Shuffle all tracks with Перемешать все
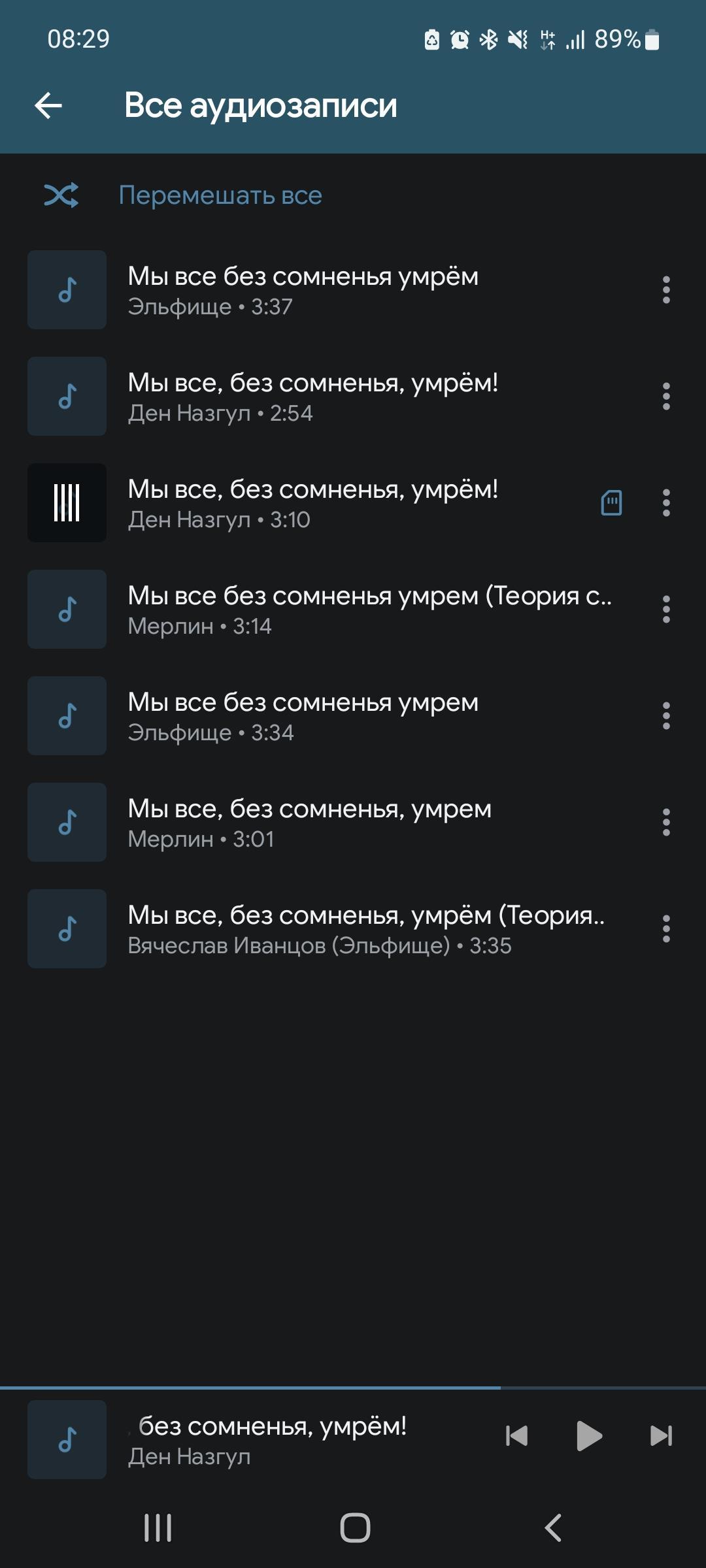The width and height of the screenshot is (706, 1568). (x=220, y=195)
